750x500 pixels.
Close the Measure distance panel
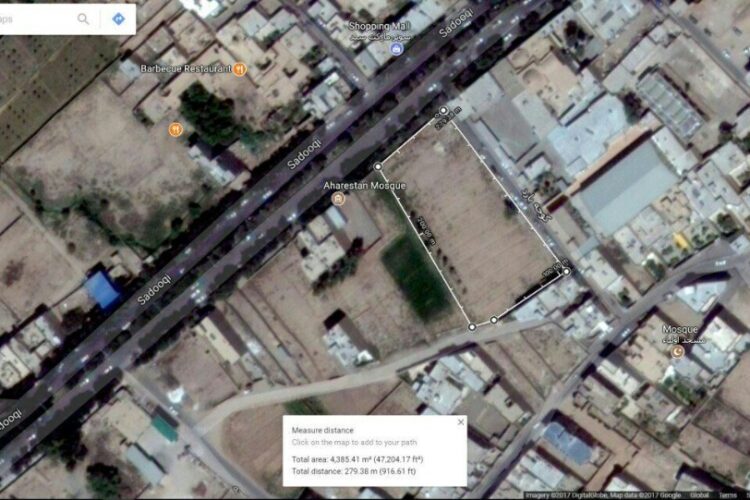[461, 422]
